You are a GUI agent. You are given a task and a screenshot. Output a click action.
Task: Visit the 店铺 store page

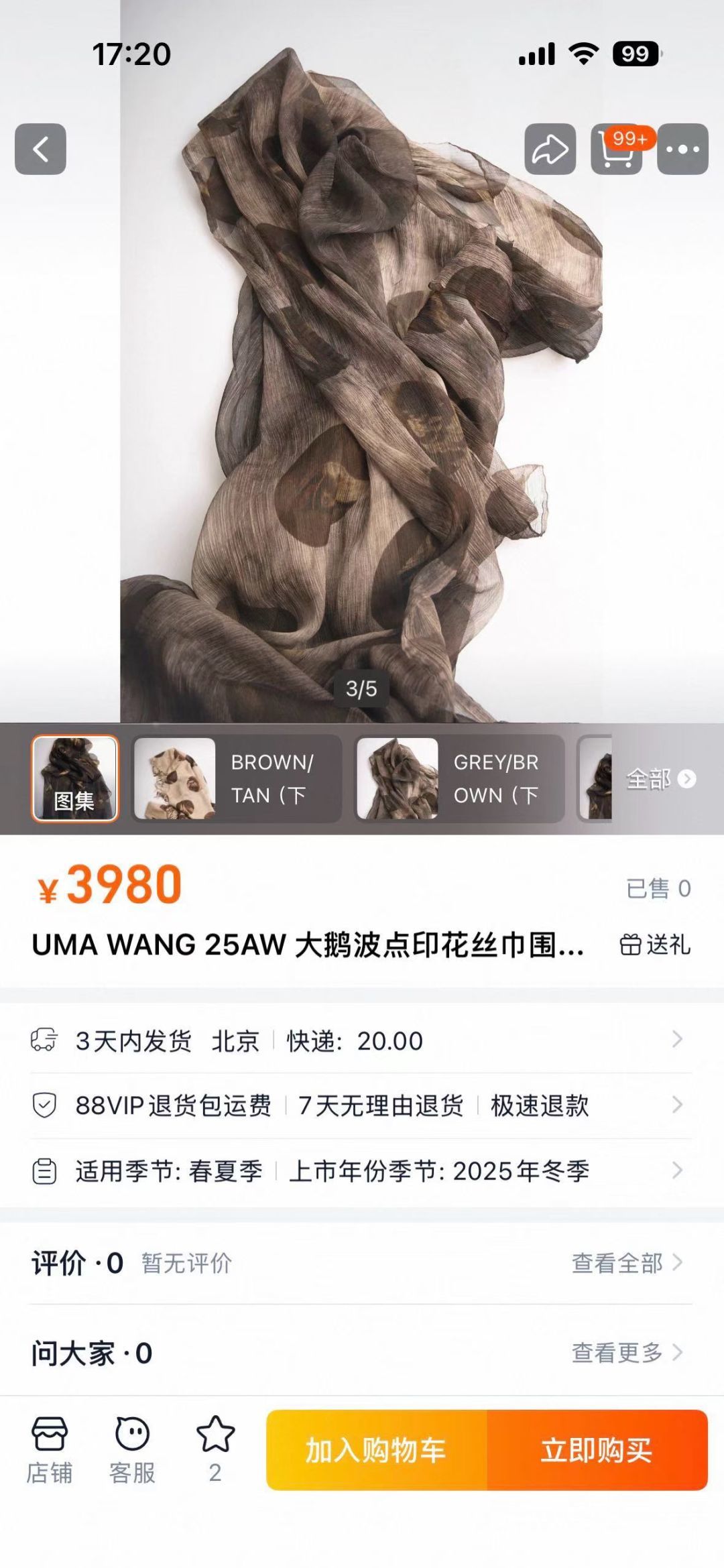[50, 1449]
